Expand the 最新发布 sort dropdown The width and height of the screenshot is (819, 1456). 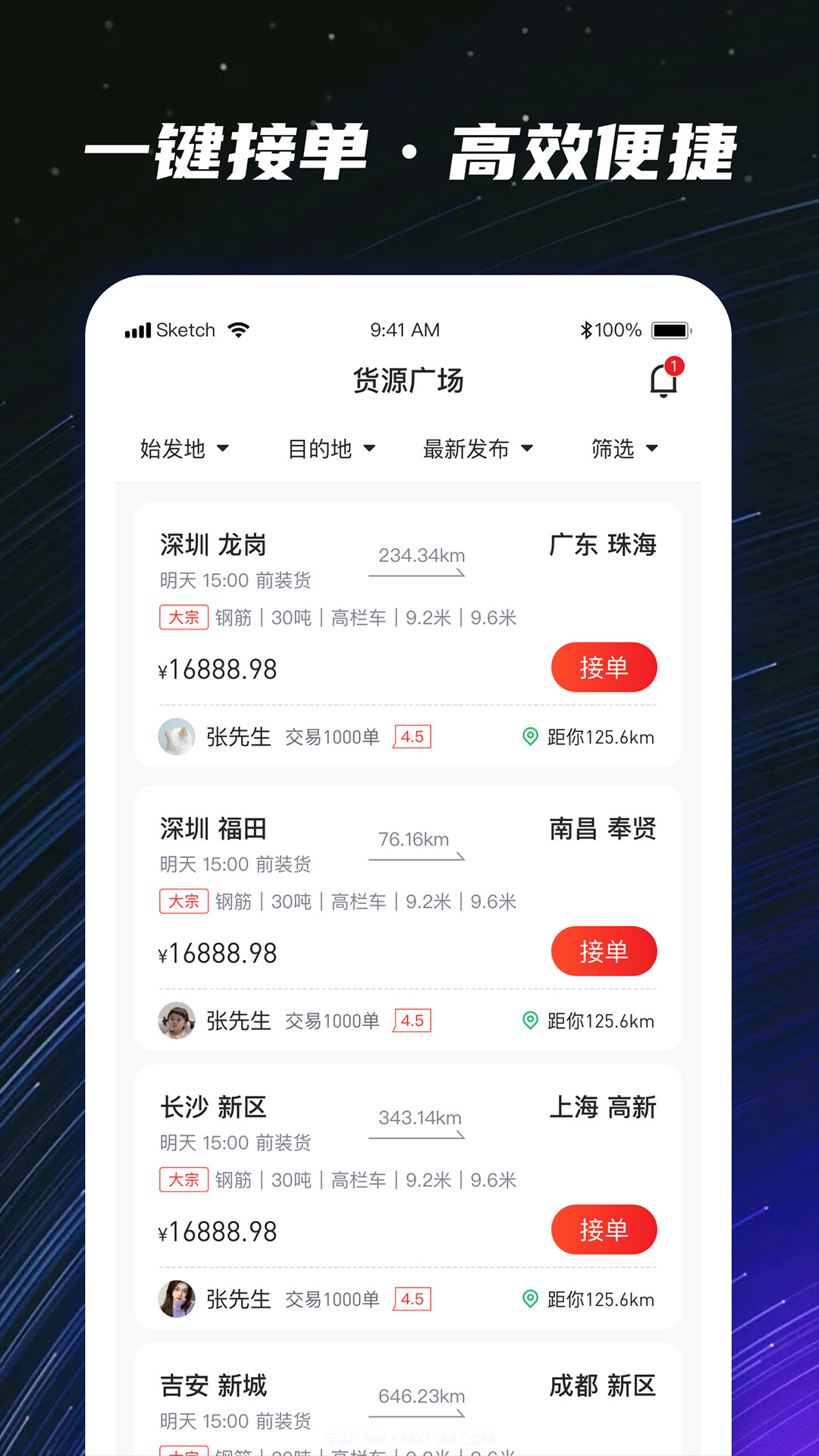point(478,449)
